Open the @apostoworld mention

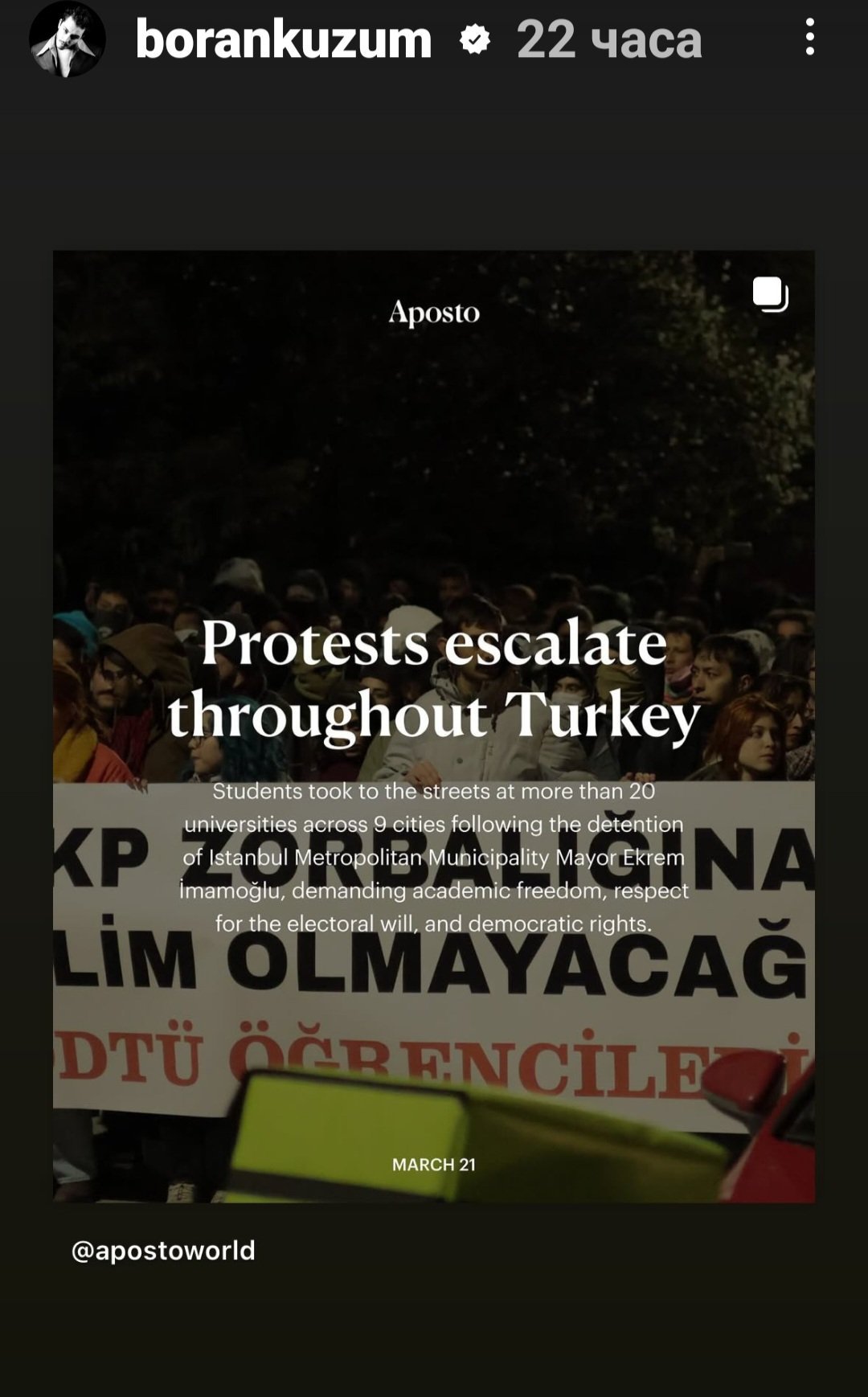163,1251
